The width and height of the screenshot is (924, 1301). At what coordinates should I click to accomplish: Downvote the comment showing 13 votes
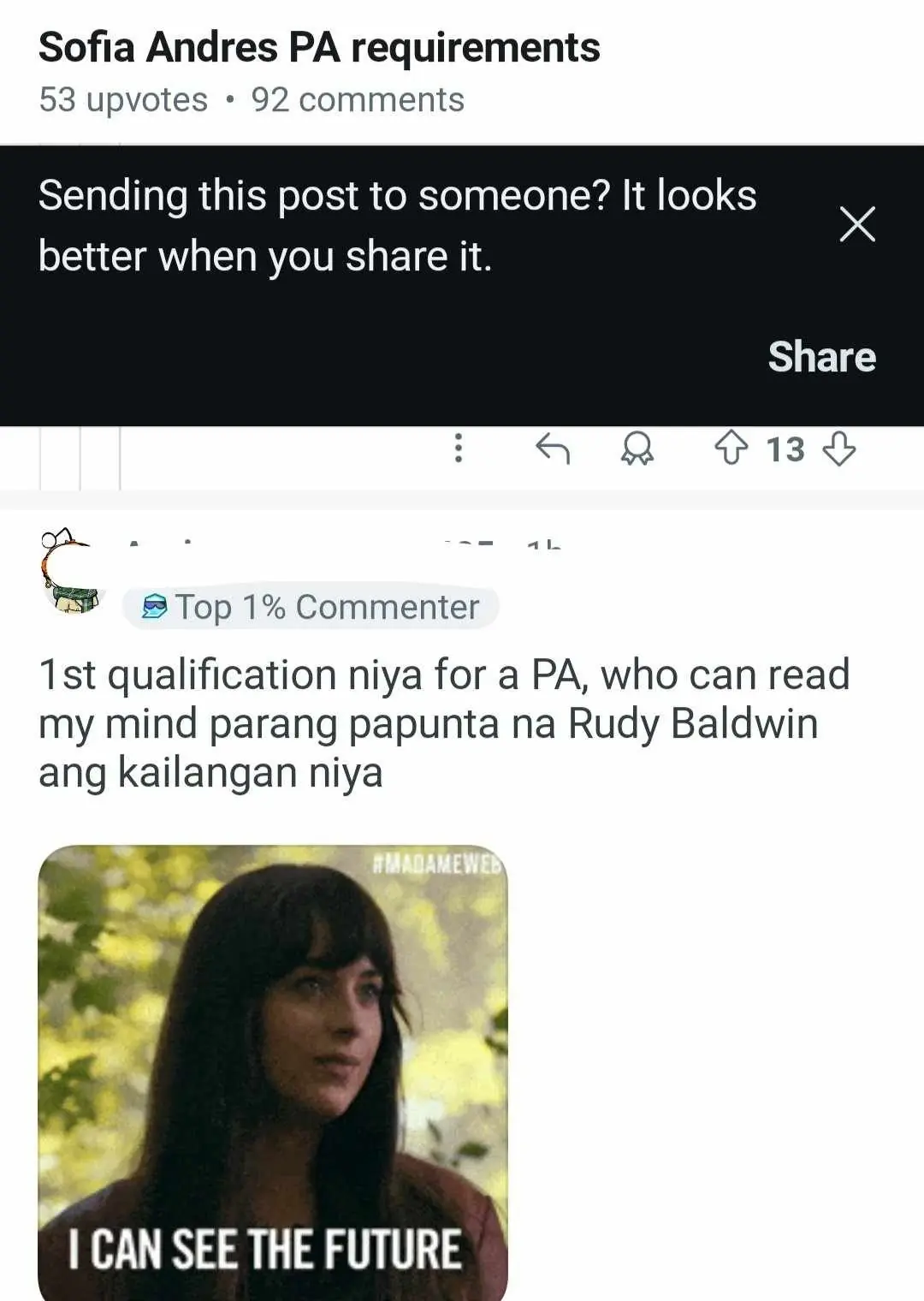click(838, 448)
